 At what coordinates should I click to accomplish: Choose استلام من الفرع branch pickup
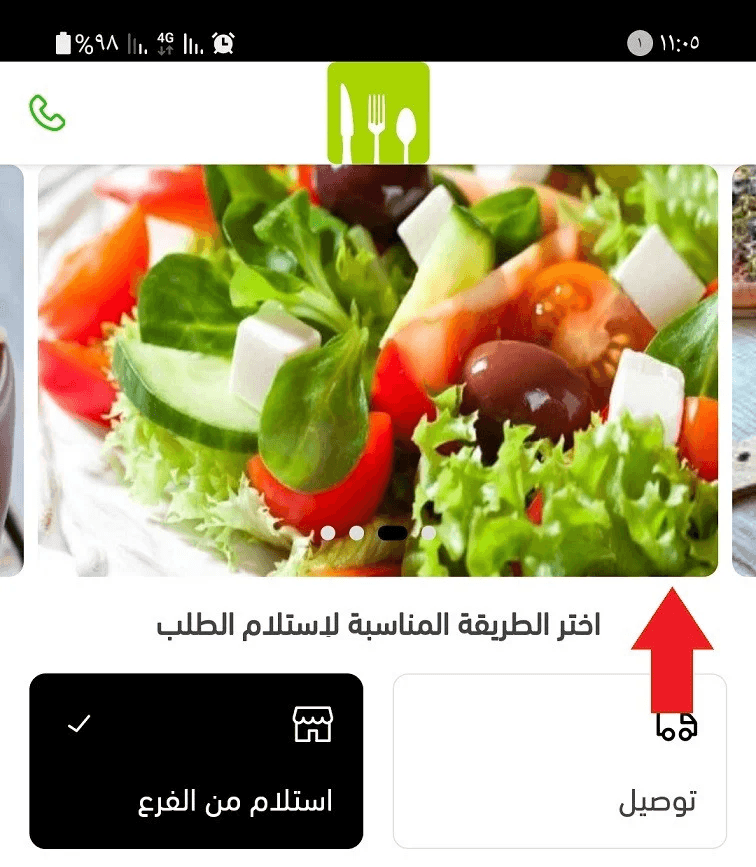point(196,760)
